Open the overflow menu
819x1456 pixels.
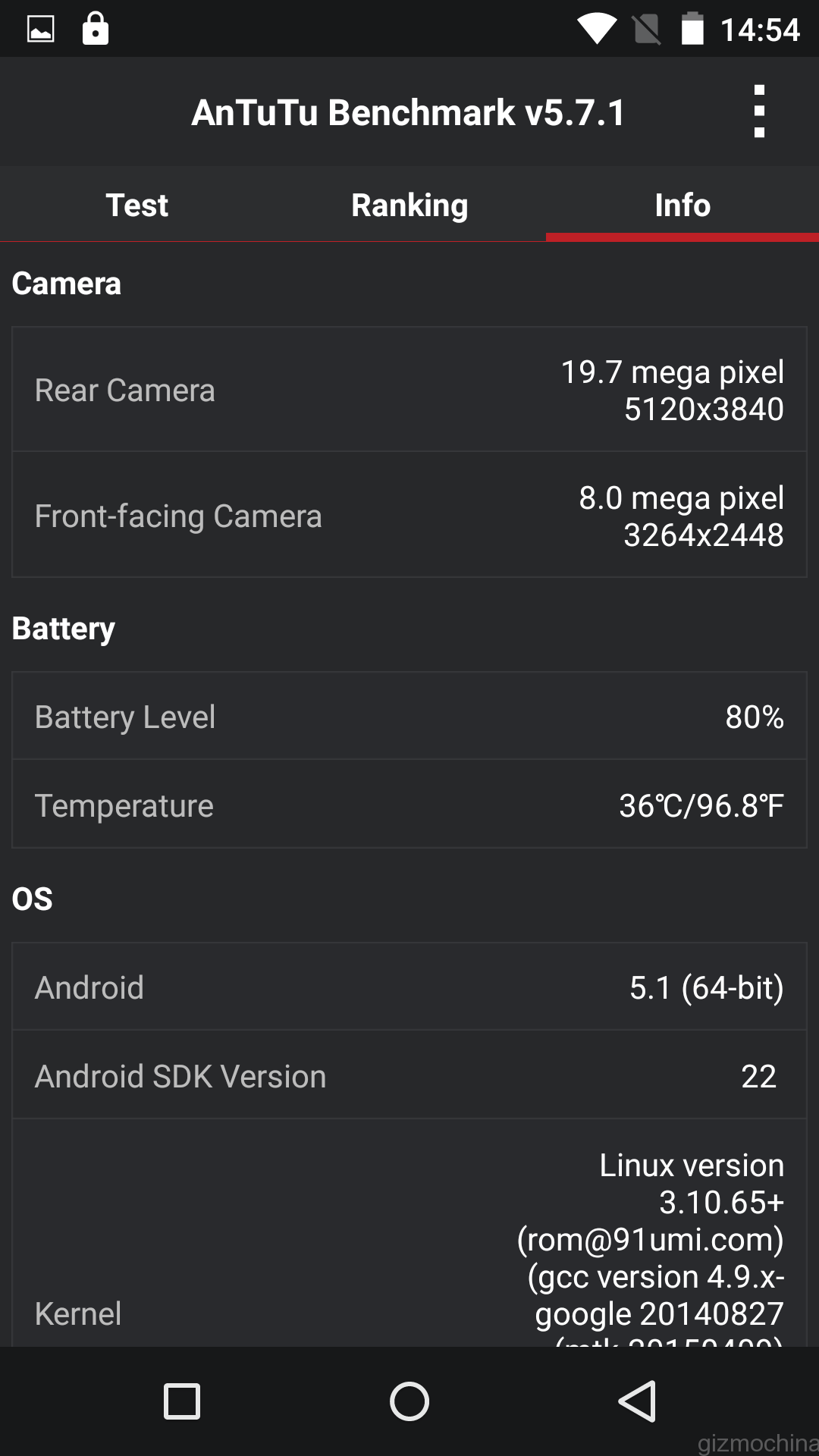[x=759, y=111]
